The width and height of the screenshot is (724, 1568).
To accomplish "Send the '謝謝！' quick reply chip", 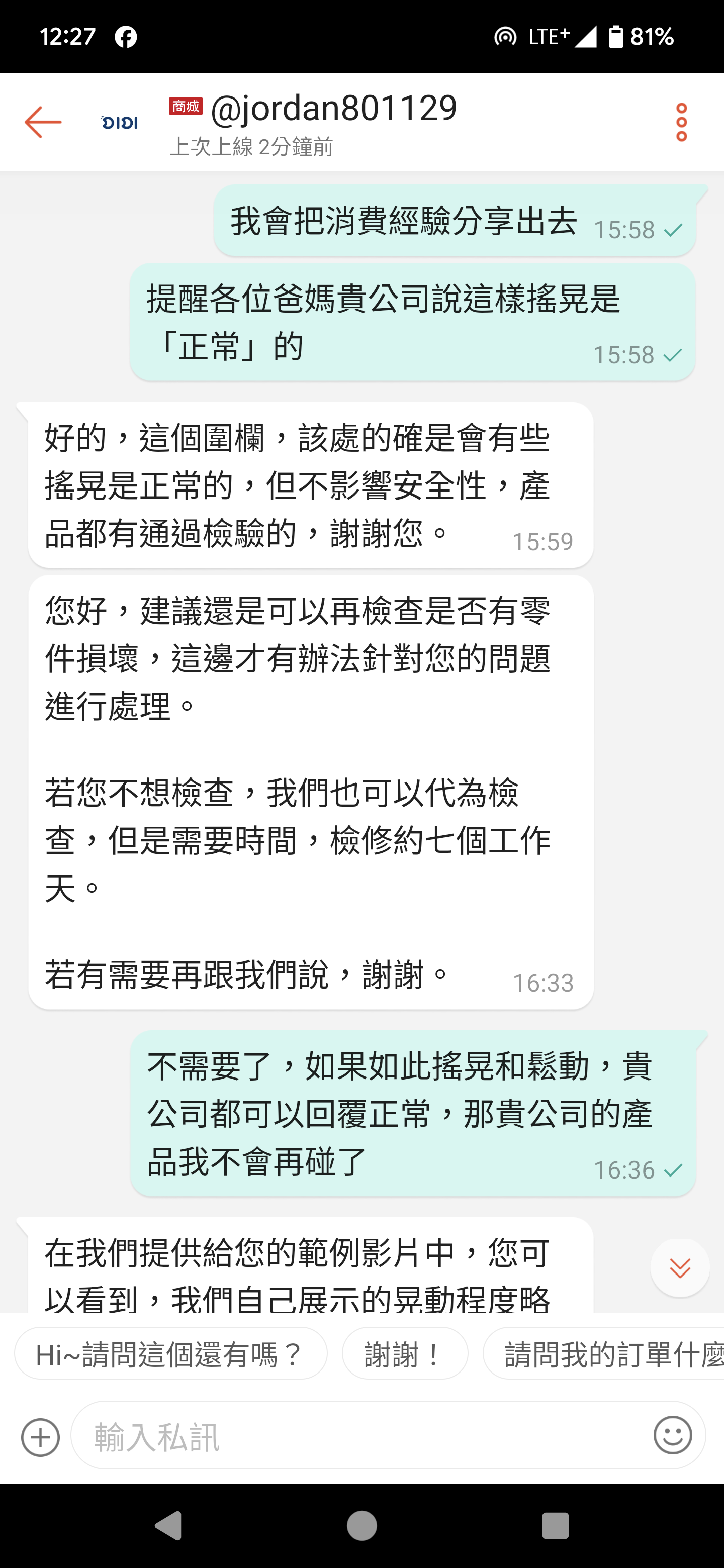I will pos(405,1355).
